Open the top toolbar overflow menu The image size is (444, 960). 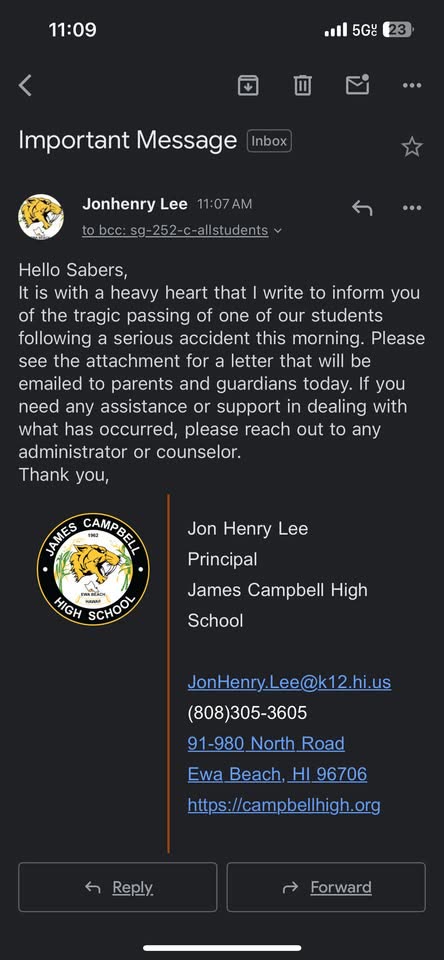click(412, 86)
